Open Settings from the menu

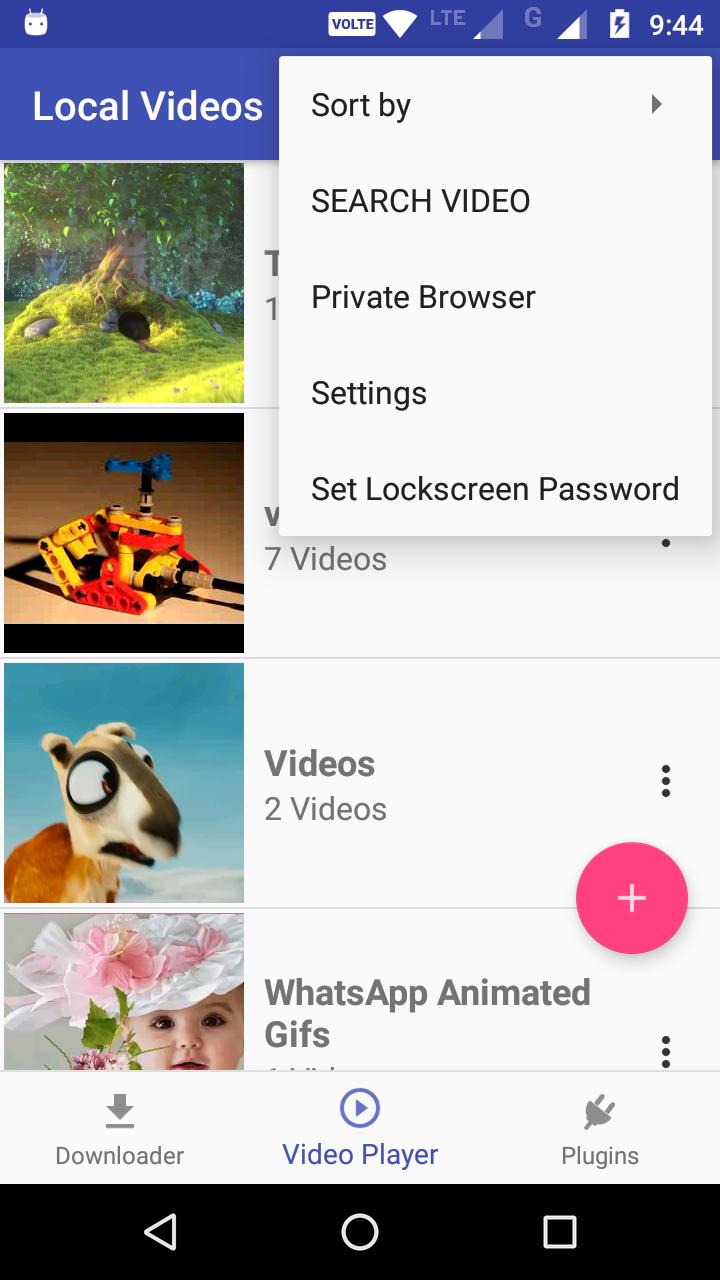tap(495, 393)
